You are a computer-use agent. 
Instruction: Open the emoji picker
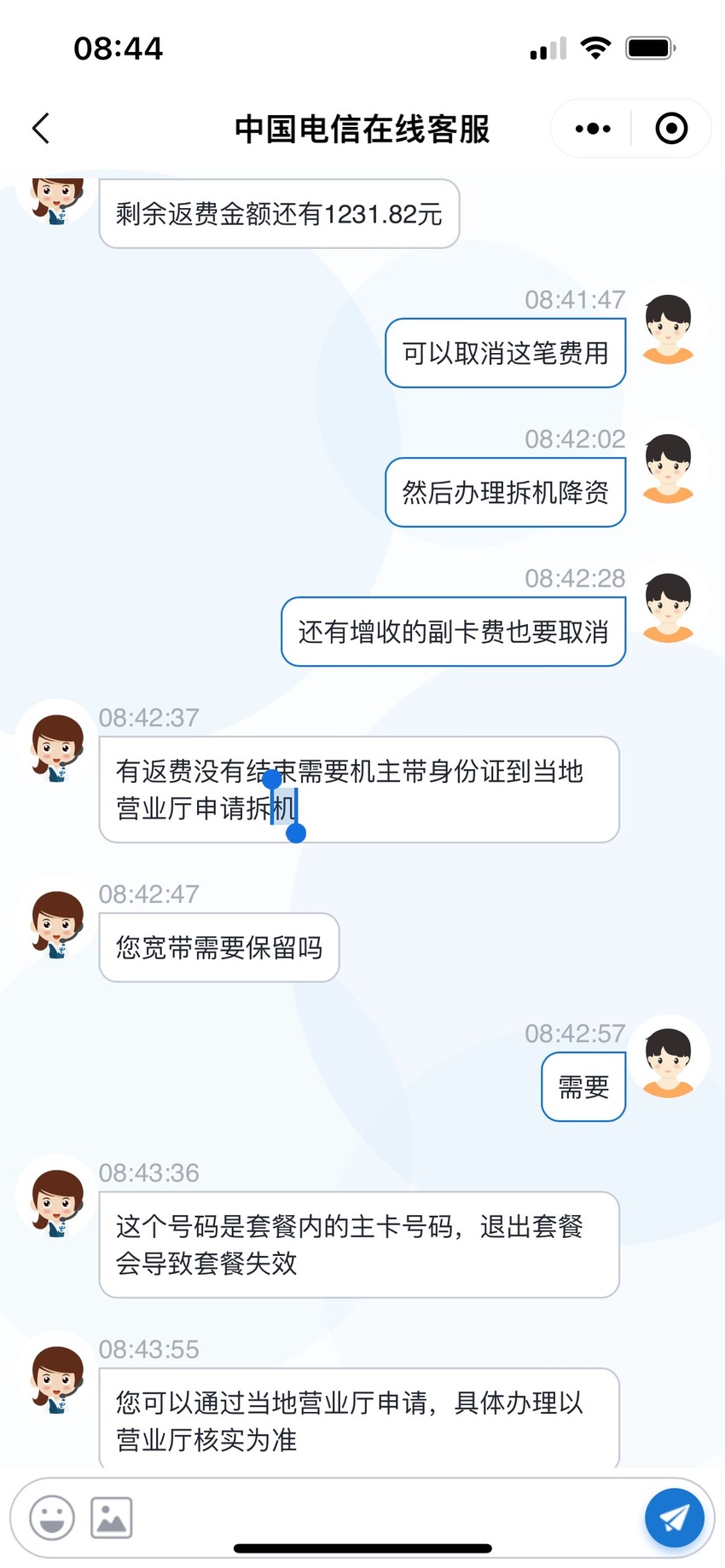click(x=52, y=1518)
